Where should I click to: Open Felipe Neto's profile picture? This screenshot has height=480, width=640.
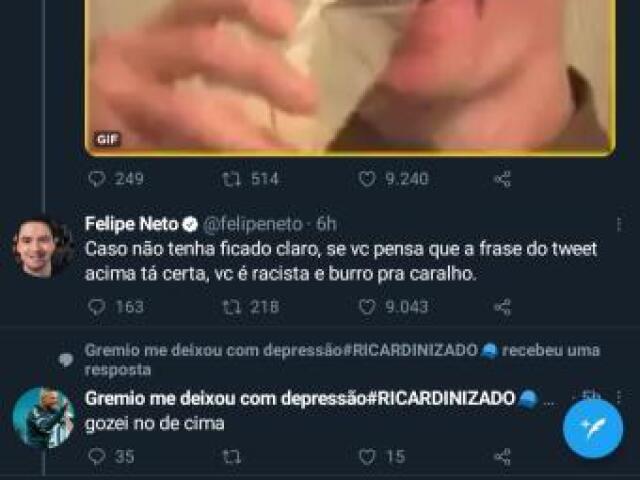coord(42,247)
